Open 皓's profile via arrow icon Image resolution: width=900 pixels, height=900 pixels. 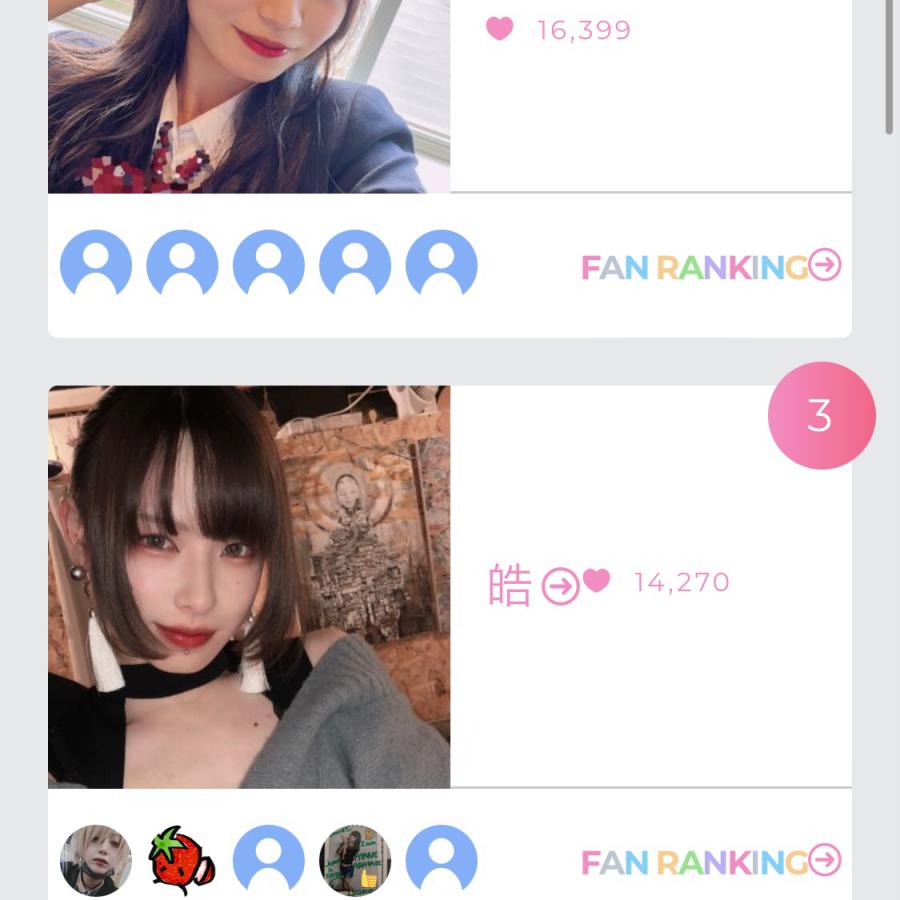pos(560,587)
